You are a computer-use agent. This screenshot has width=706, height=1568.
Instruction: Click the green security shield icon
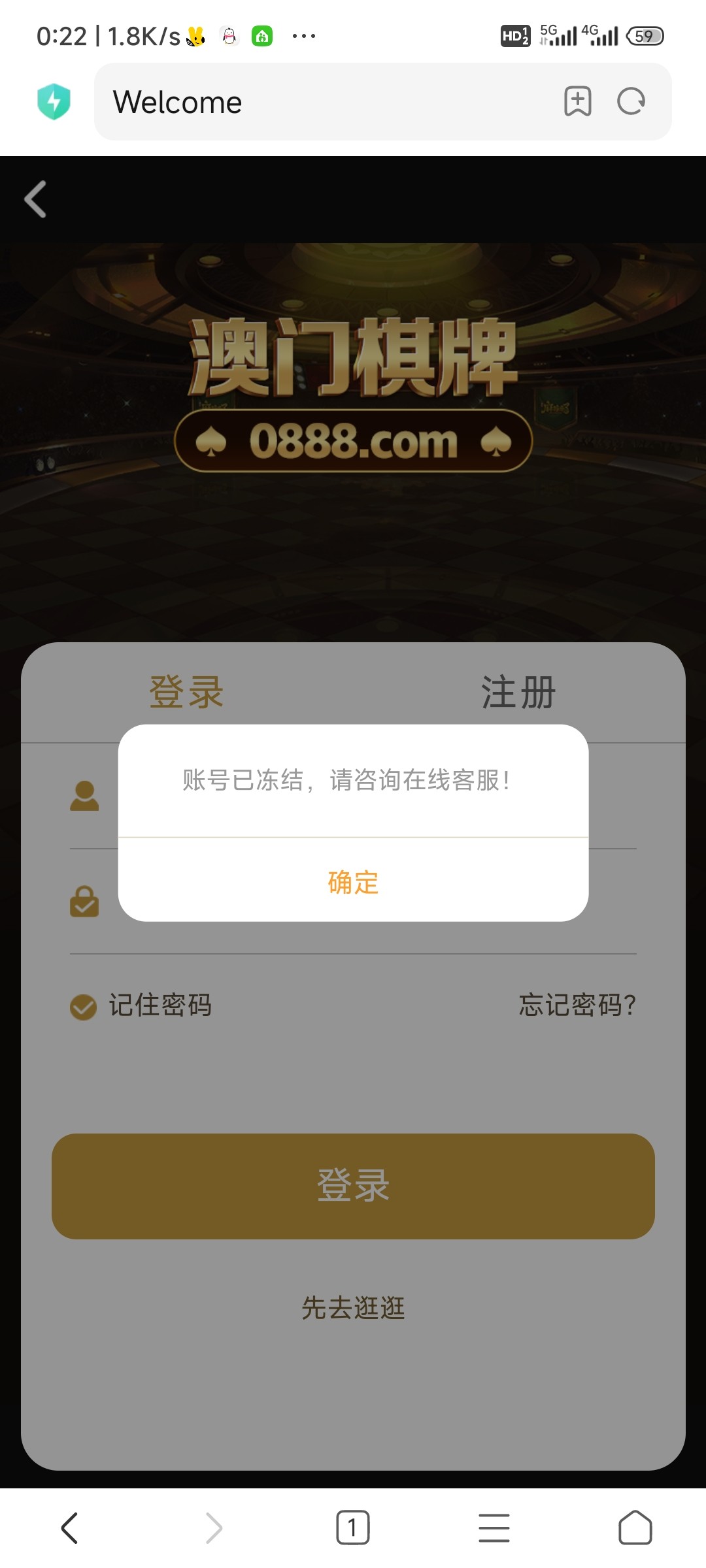(x=54, y=101)
